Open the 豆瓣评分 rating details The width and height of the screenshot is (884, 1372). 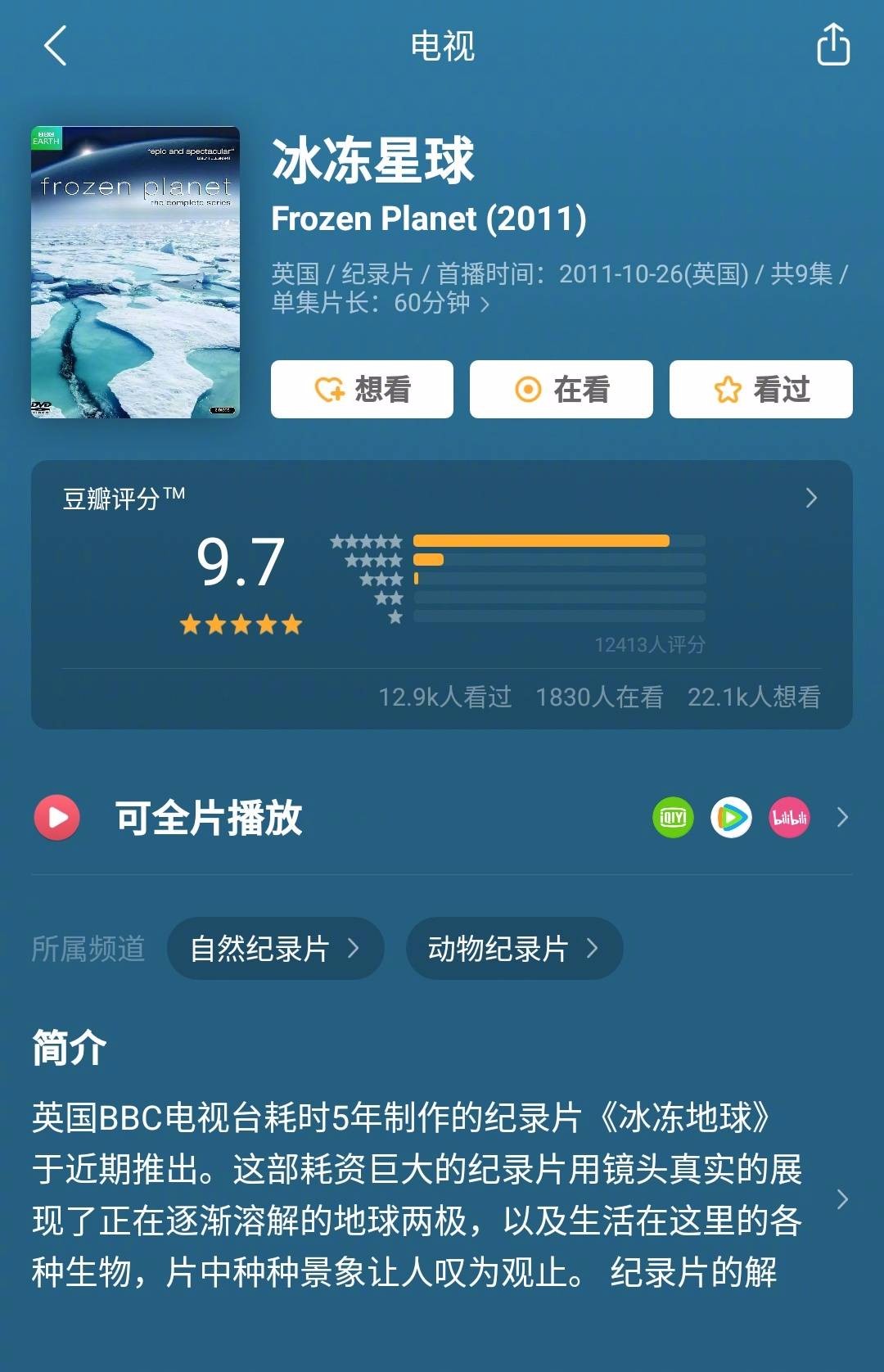[810, 498]
